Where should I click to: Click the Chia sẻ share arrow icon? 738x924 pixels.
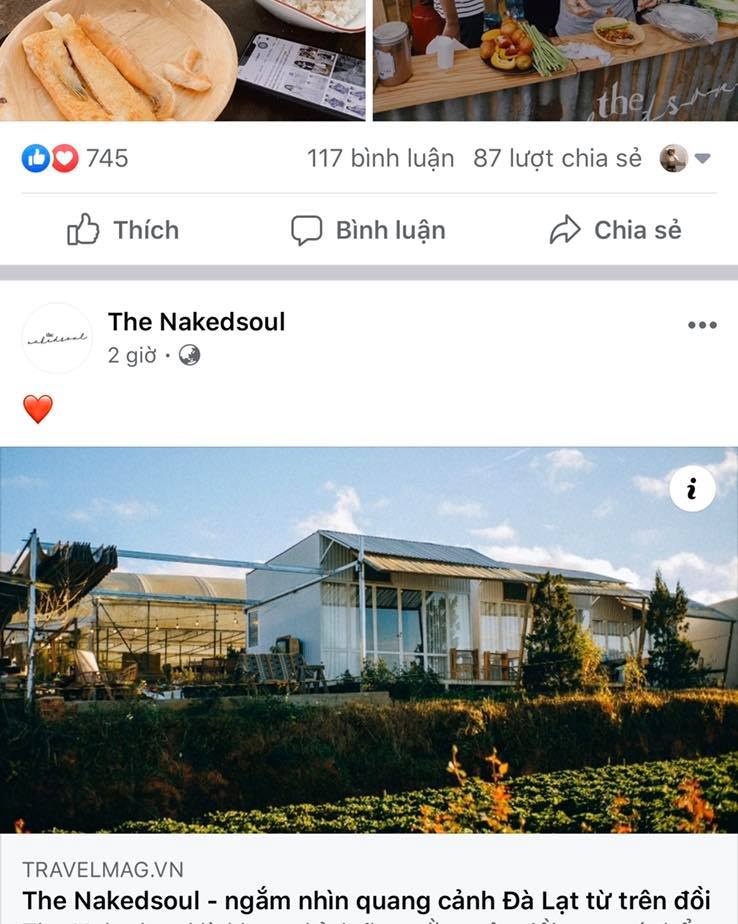click(x=567, y=229)
